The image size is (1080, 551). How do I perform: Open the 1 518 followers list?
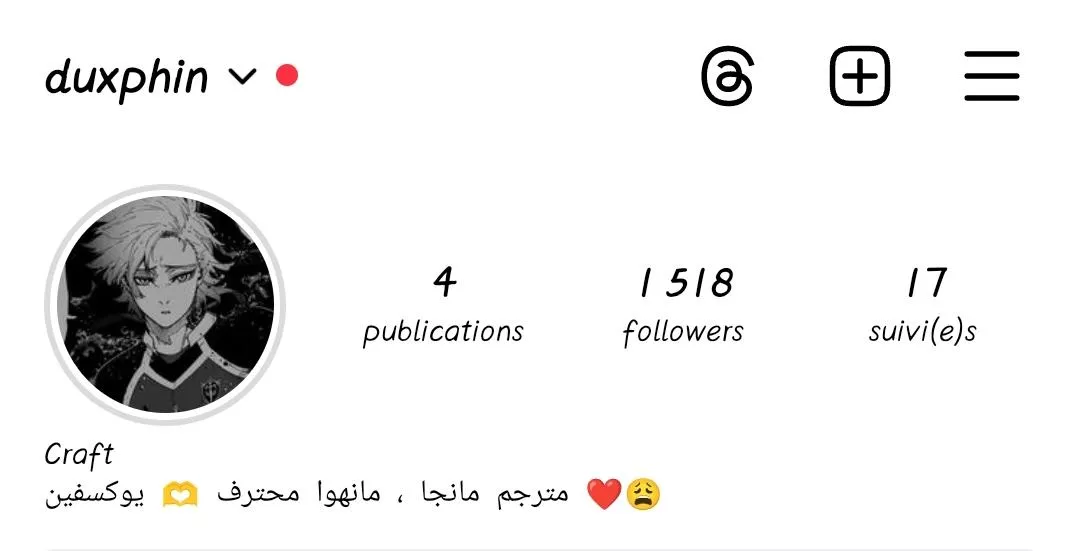point(684,305)
